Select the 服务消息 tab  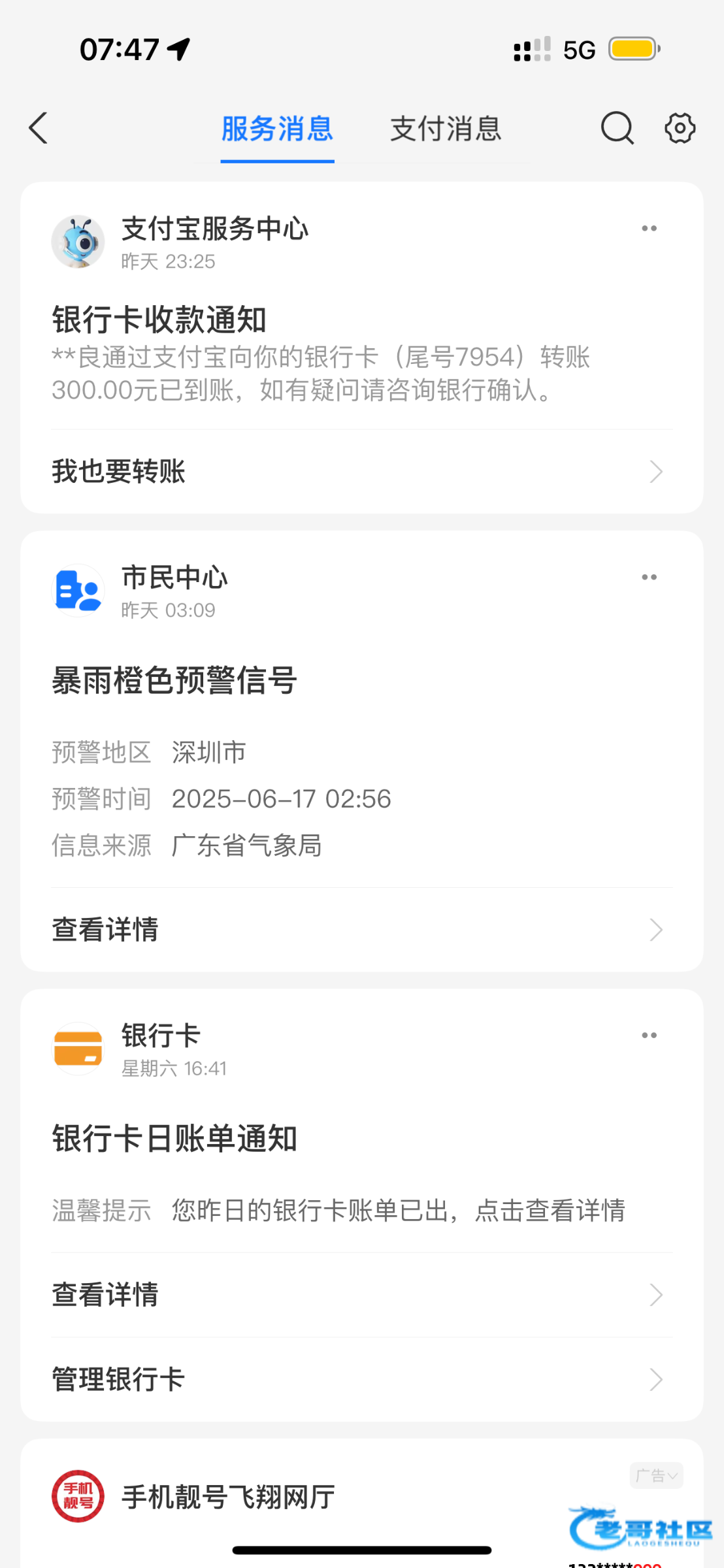pos(277,129)
